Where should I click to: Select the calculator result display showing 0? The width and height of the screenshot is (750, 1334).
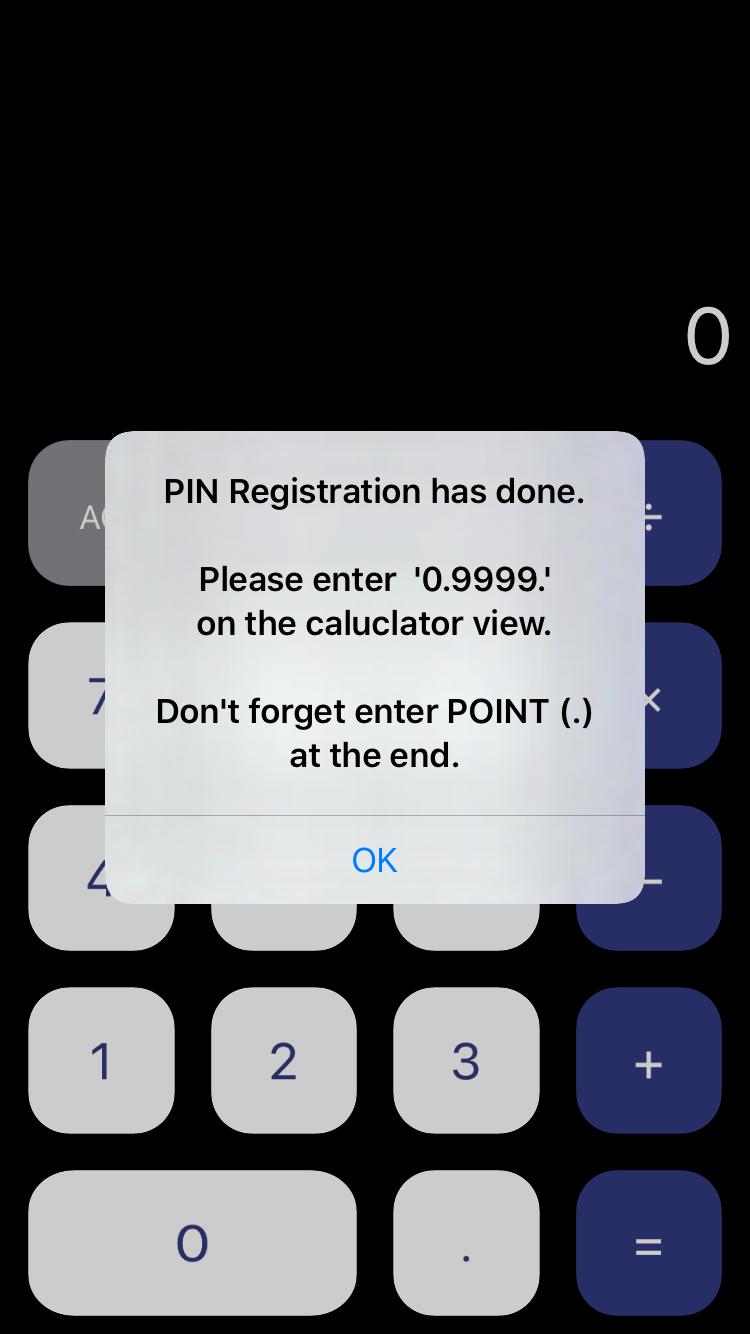click(706, 336)
